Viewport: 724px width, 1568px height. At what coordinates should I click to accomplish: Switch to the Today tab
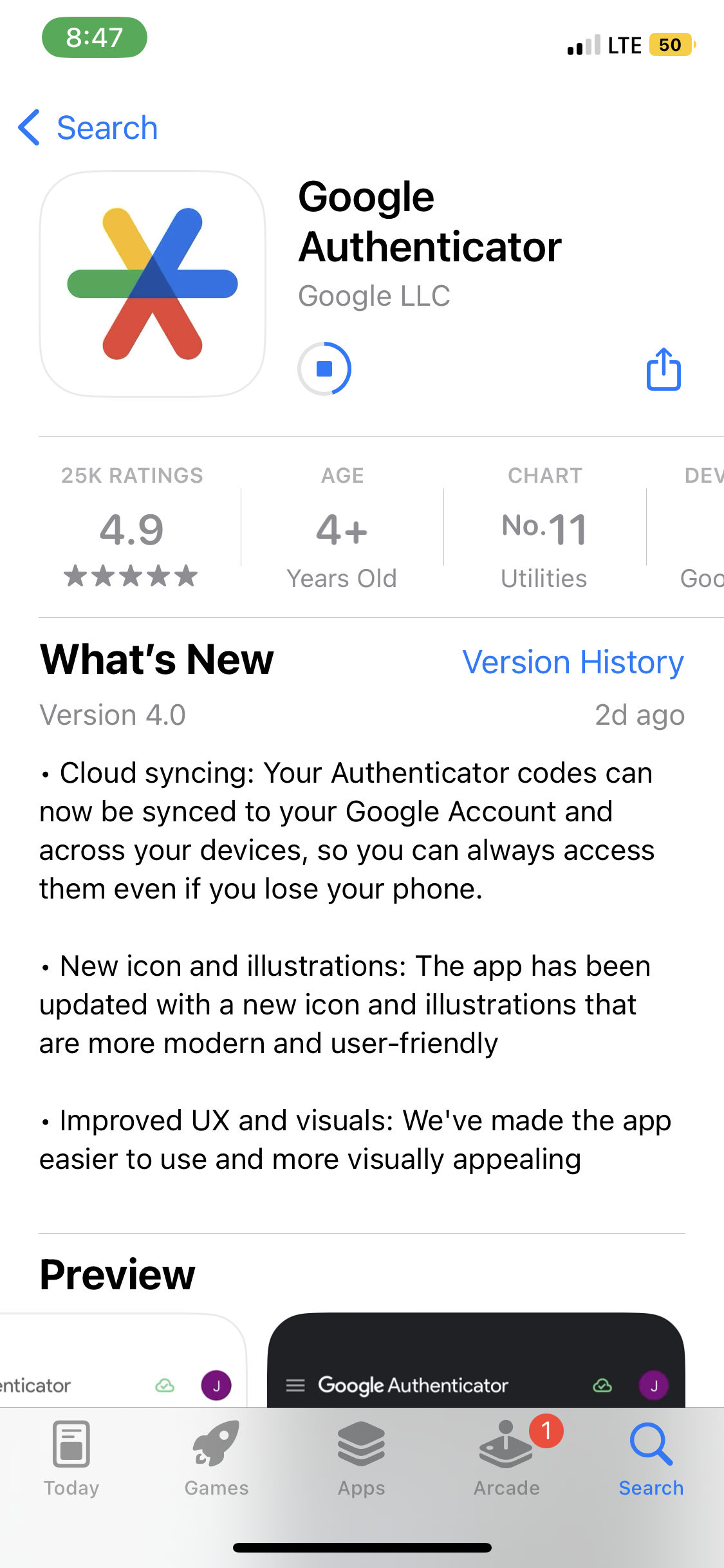click(x=71, y=1459)
